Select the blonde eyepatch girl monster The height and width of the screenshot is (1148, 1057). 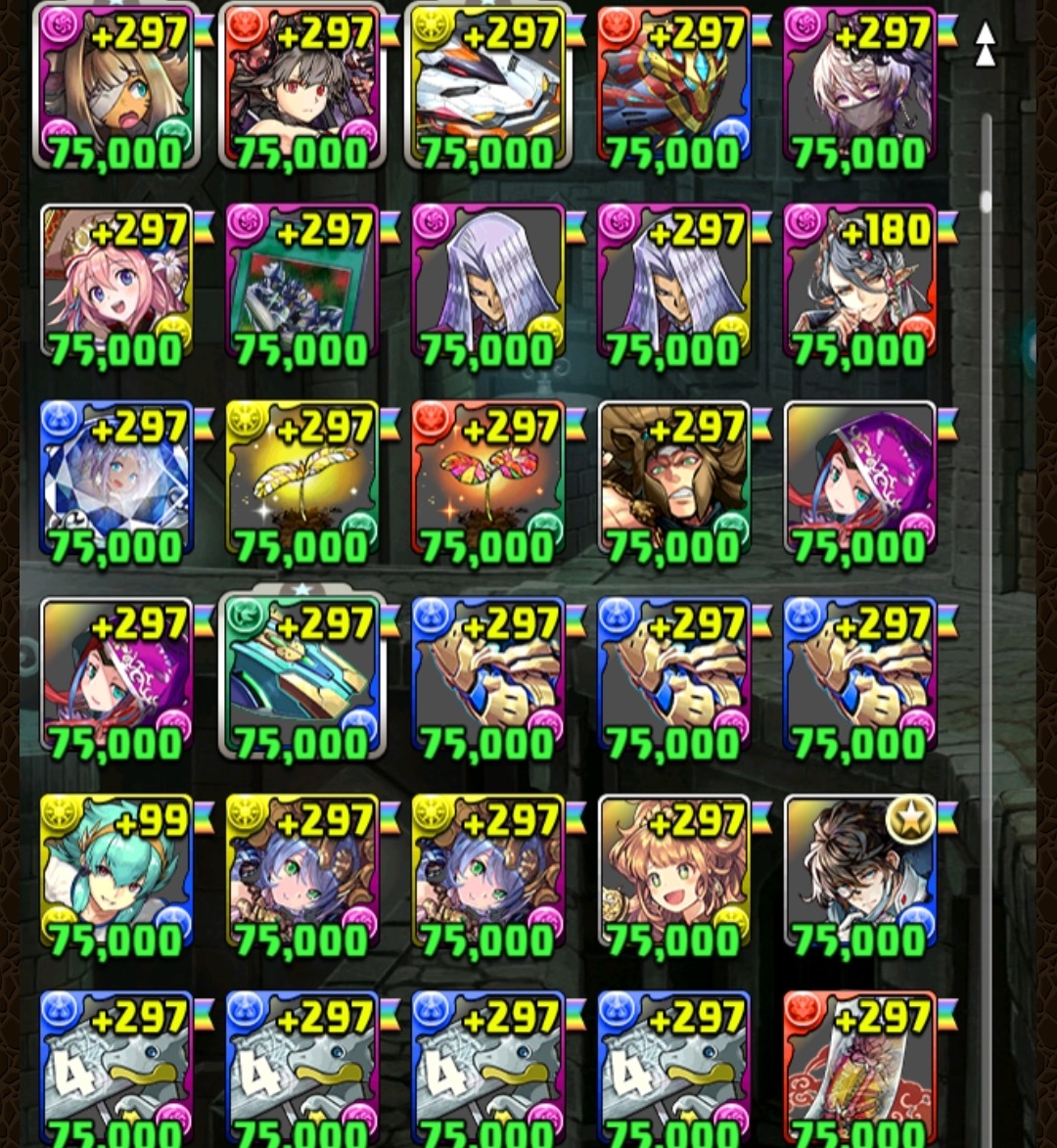pos(115,86)
